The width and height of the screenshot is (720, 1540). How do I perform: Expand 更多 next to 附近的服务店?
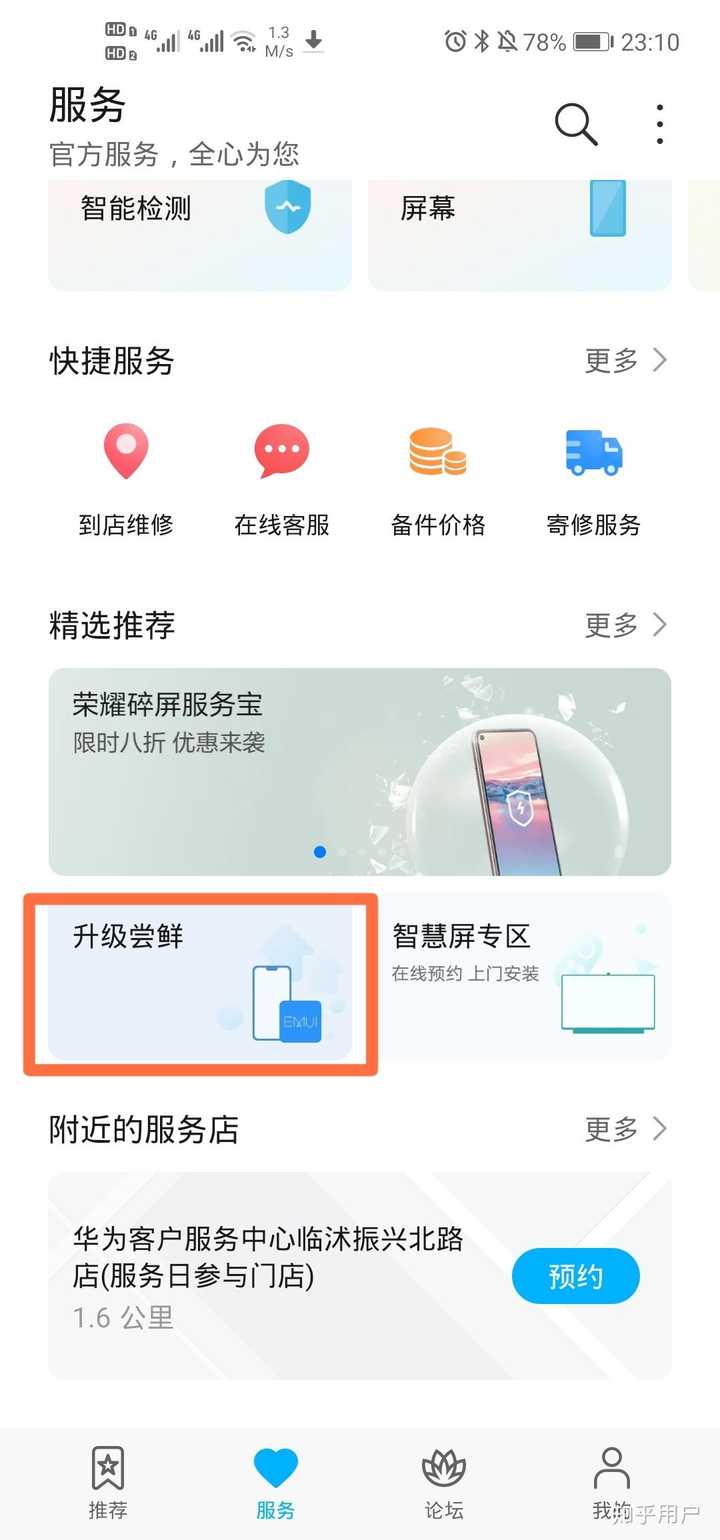[x=625, y=1129]
